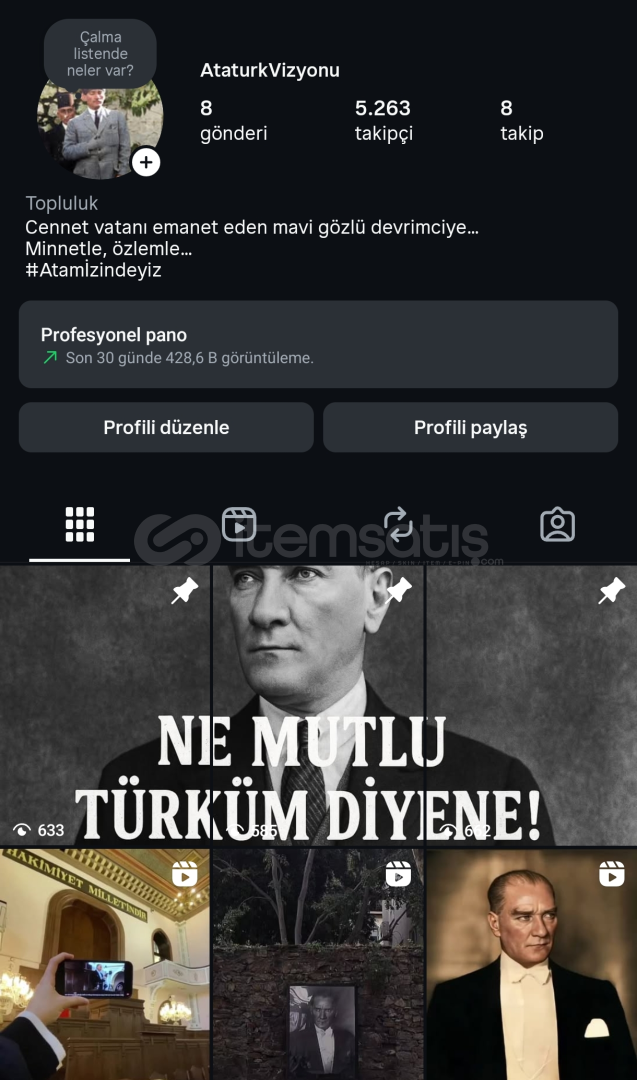The image size is (637, 1080).
Task: Open the reel showing Hakimiyet Milletindir hall
Action: (105, 964)
